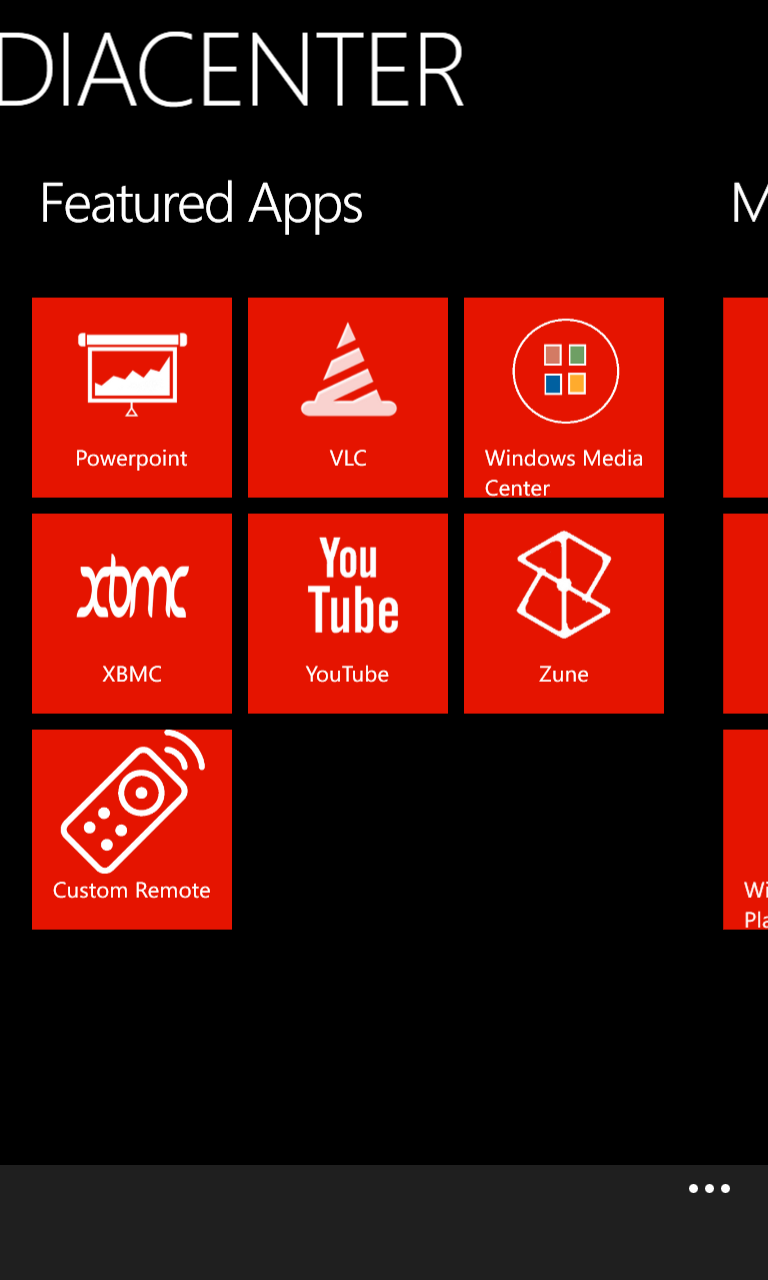
Task: Choose the YouTube tile
Action: pos(348,613)
